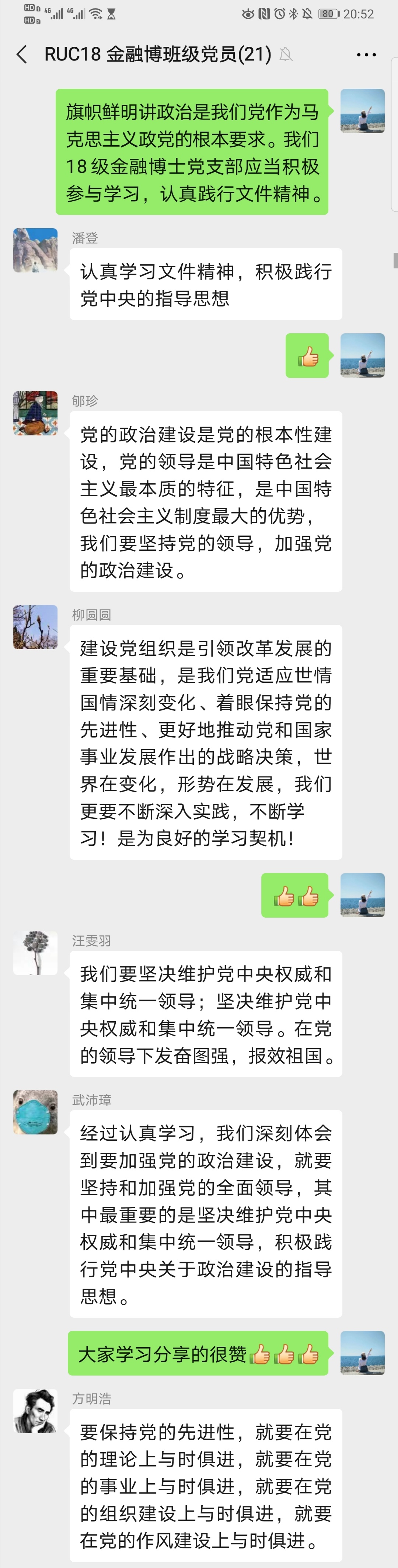Image resolution: width=398 pixels, height=1568 pixels.
Task: Go back from the group chat
Action: (x=22, y=55)
